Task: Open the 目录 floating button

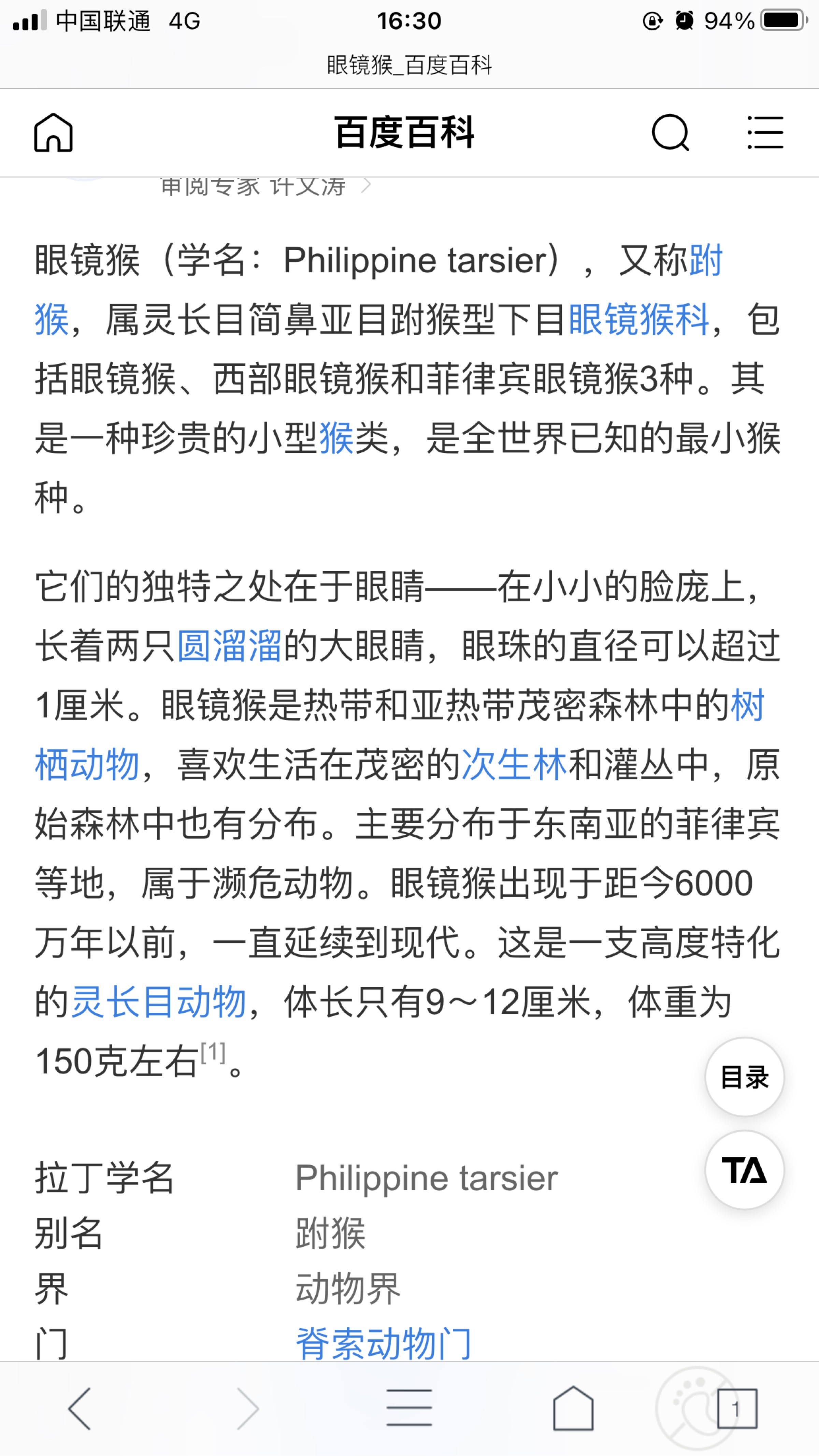Action: click(x=744, y=1077)
